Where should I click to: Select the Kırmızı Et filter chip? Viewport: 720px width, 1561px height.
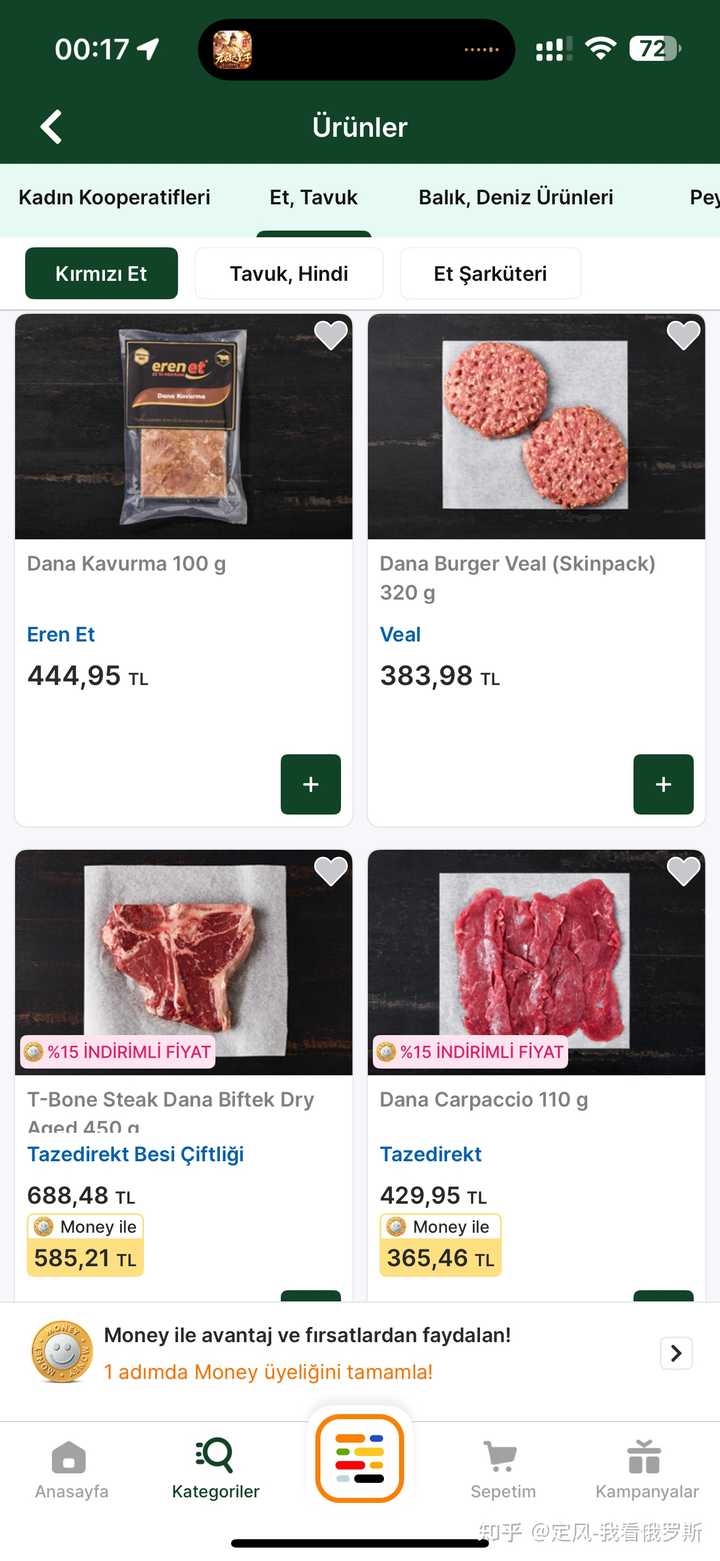101,274
